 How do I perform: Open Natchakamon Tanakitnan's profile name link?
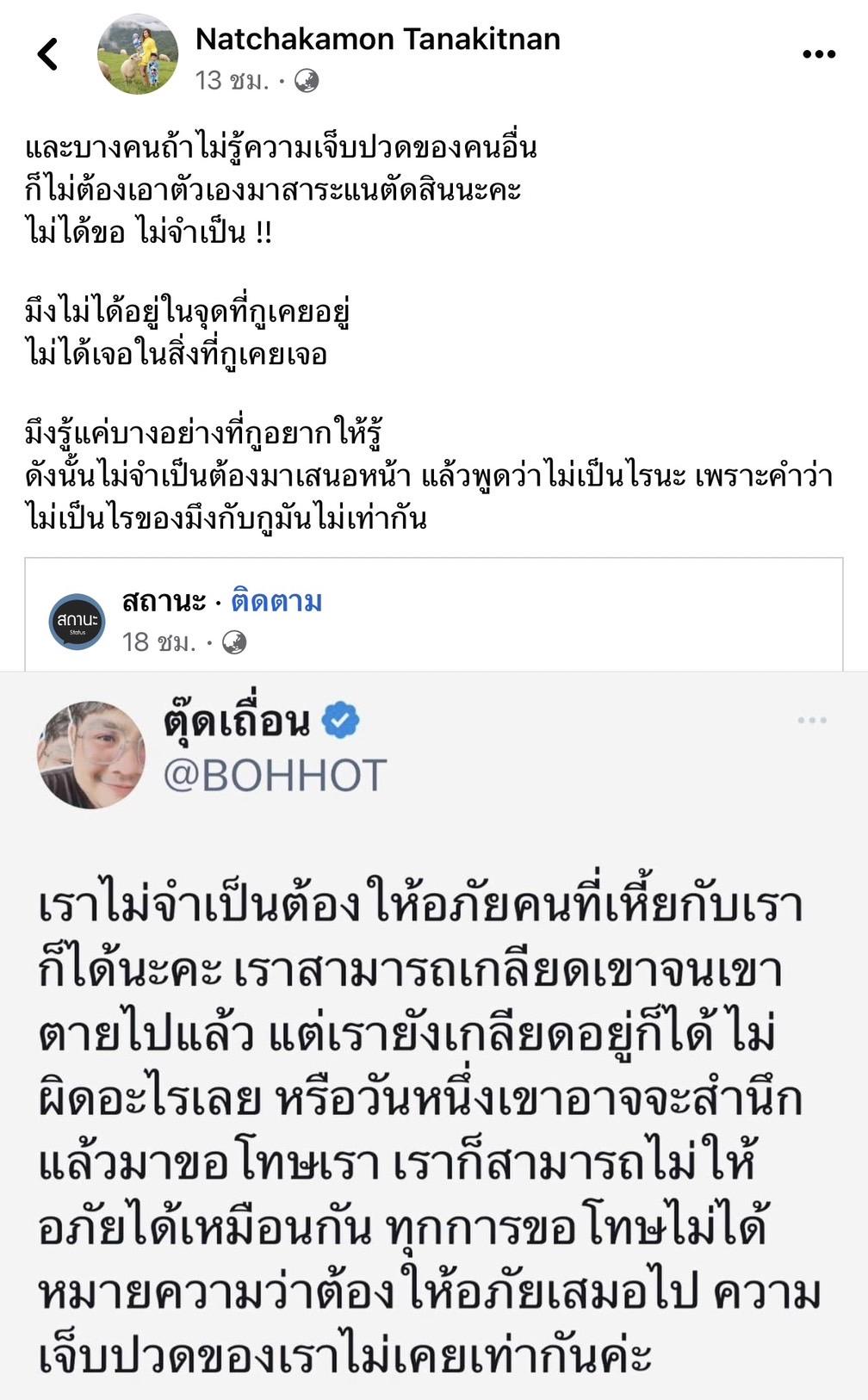click(x=377, y=39)
